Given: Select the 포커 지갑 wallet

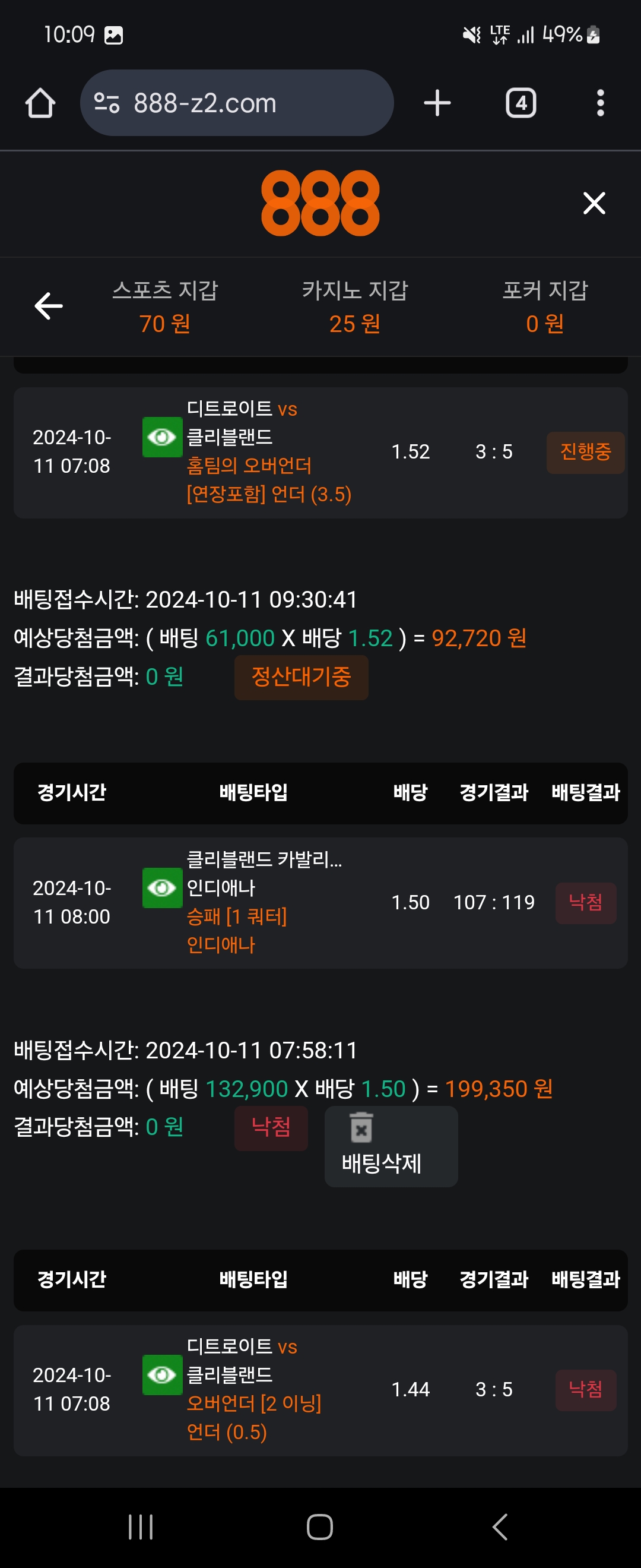Looking at the screenshot, I should [x=544, y=307].
